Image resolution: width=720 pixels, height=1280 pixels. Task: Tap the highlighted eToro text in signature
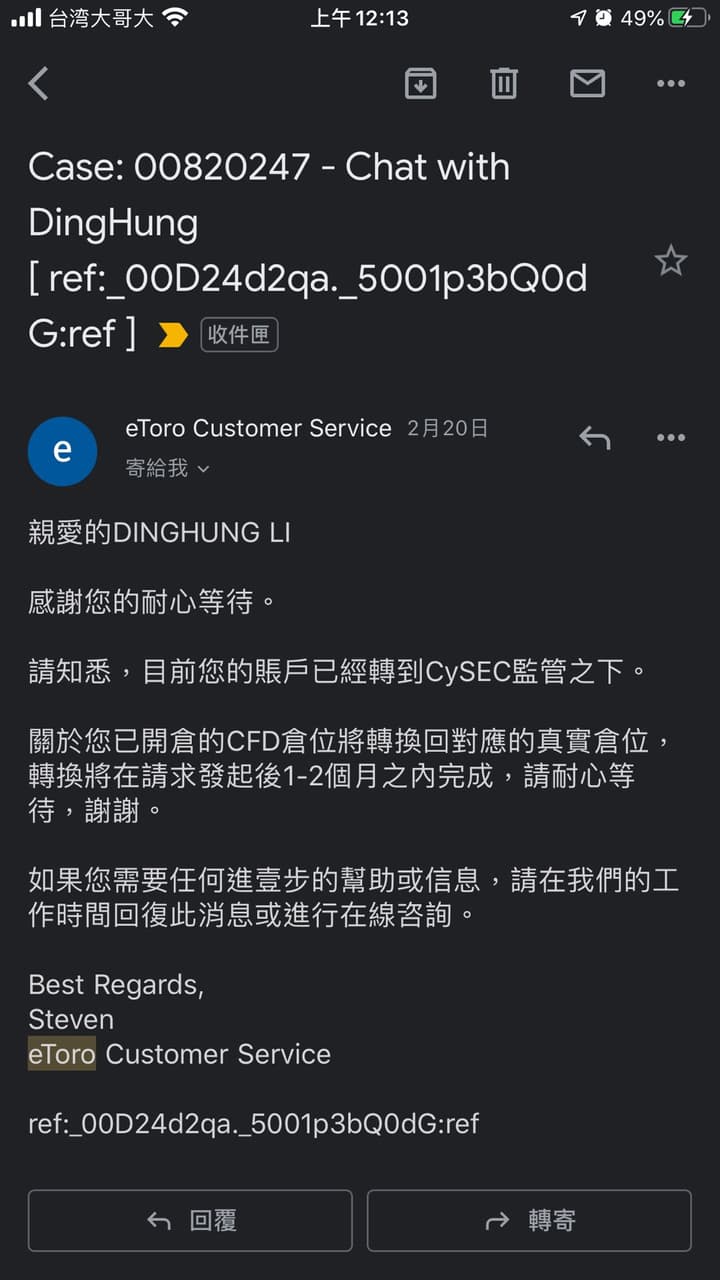click(x=60, y=1054)
